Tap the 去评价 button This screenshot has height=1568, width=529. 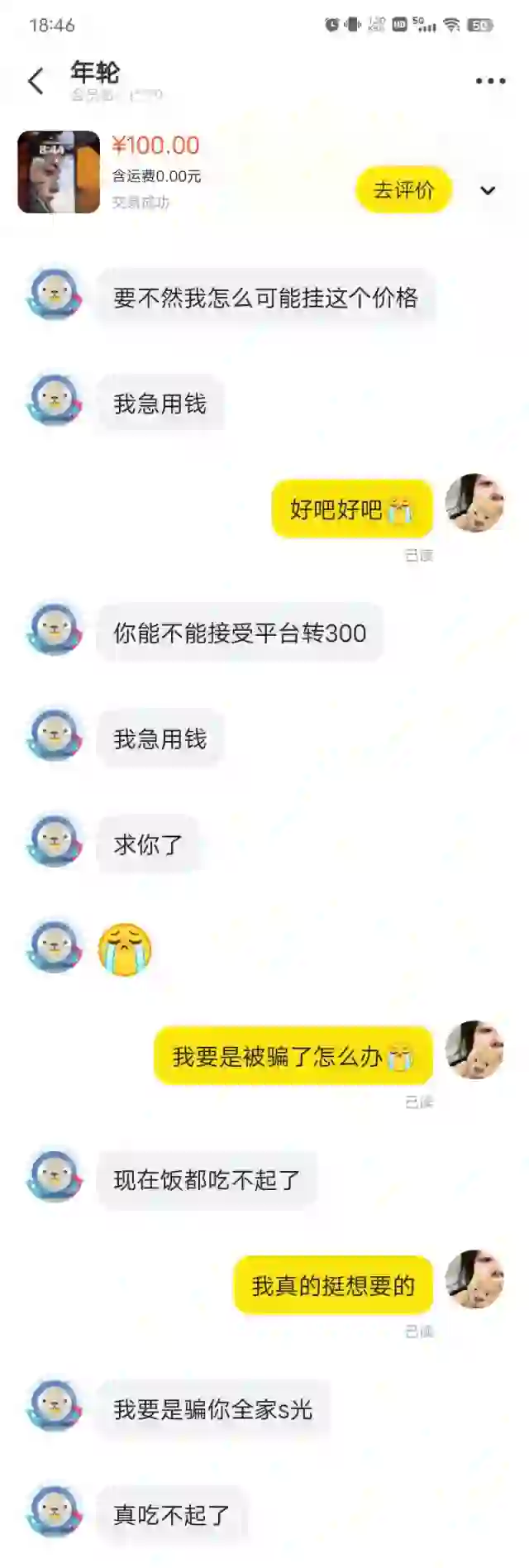[403, 190]
